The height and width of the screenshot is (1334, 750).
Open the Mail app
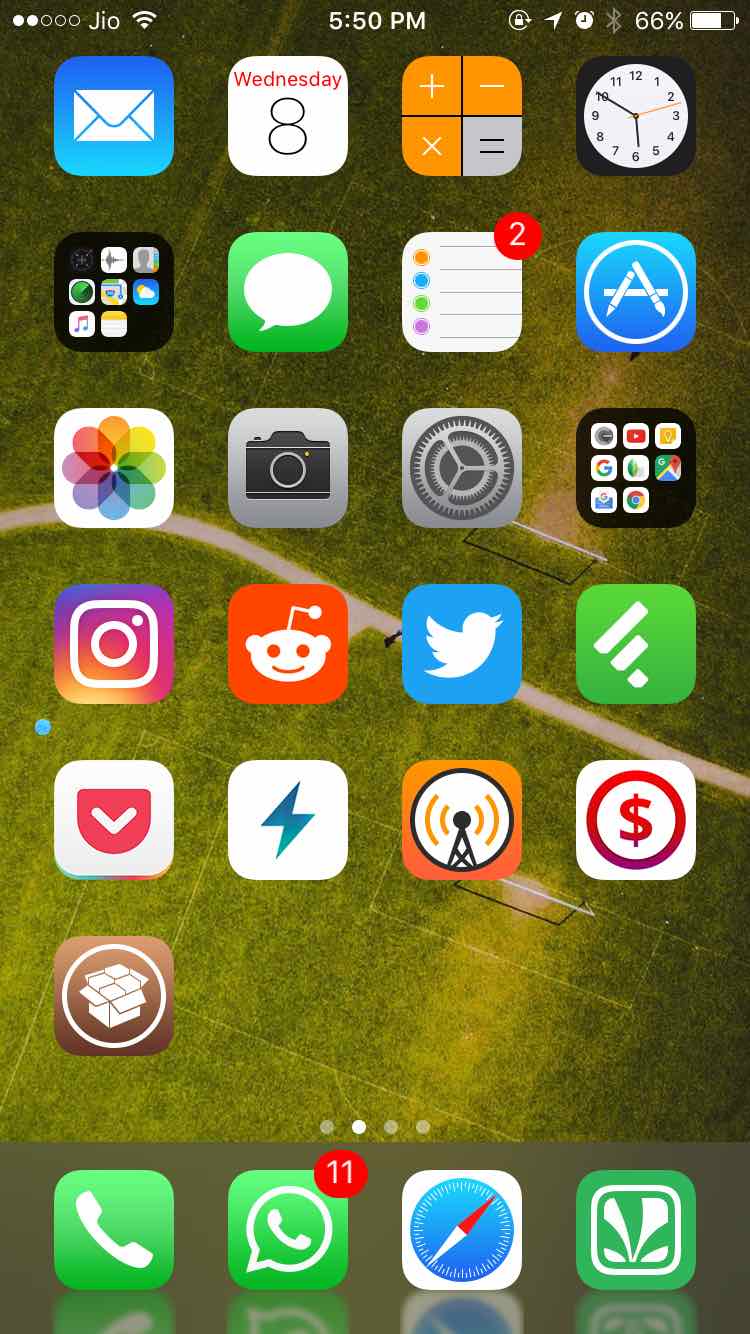114,116
